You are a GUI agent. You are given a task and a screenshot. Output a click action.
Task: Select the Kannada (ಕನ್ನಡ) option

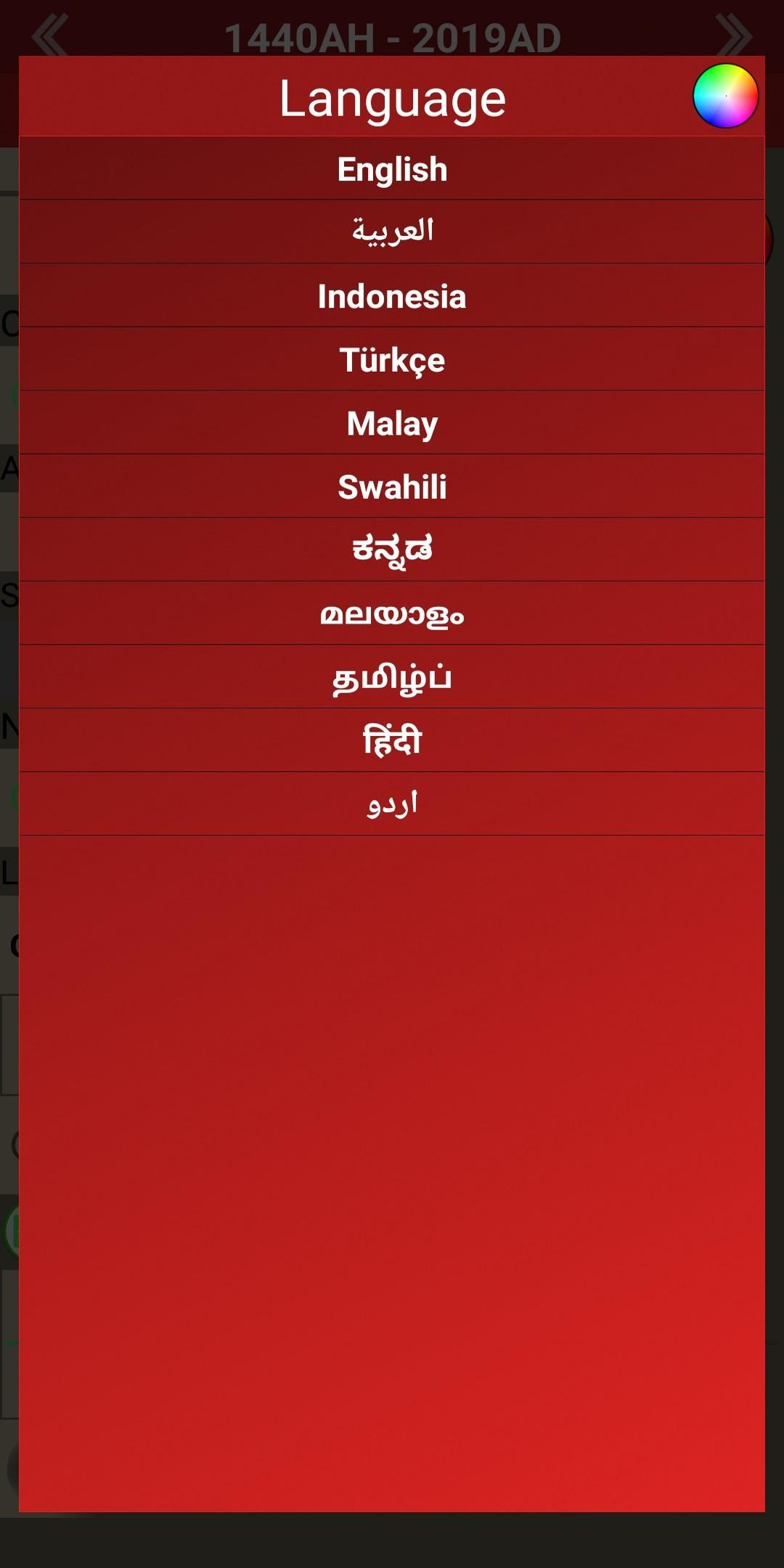click(392, 550)
